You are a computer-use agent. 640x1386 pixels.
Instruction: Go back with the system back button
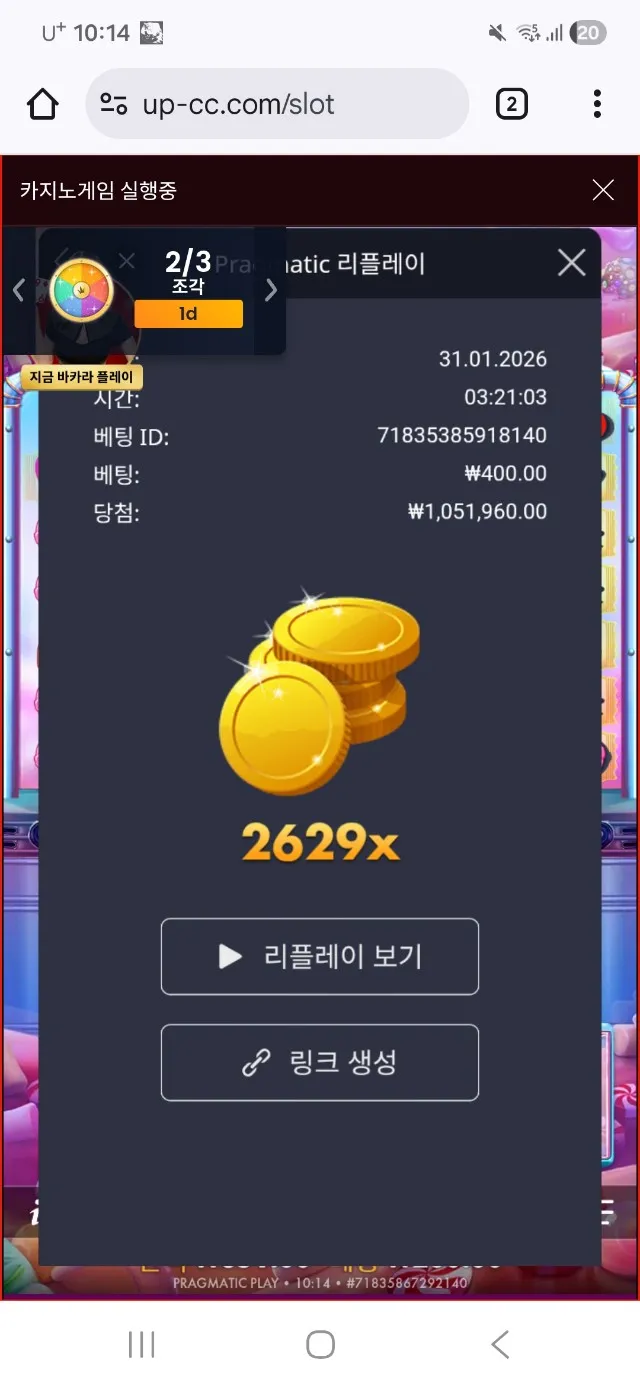[x=500, y=1344]
